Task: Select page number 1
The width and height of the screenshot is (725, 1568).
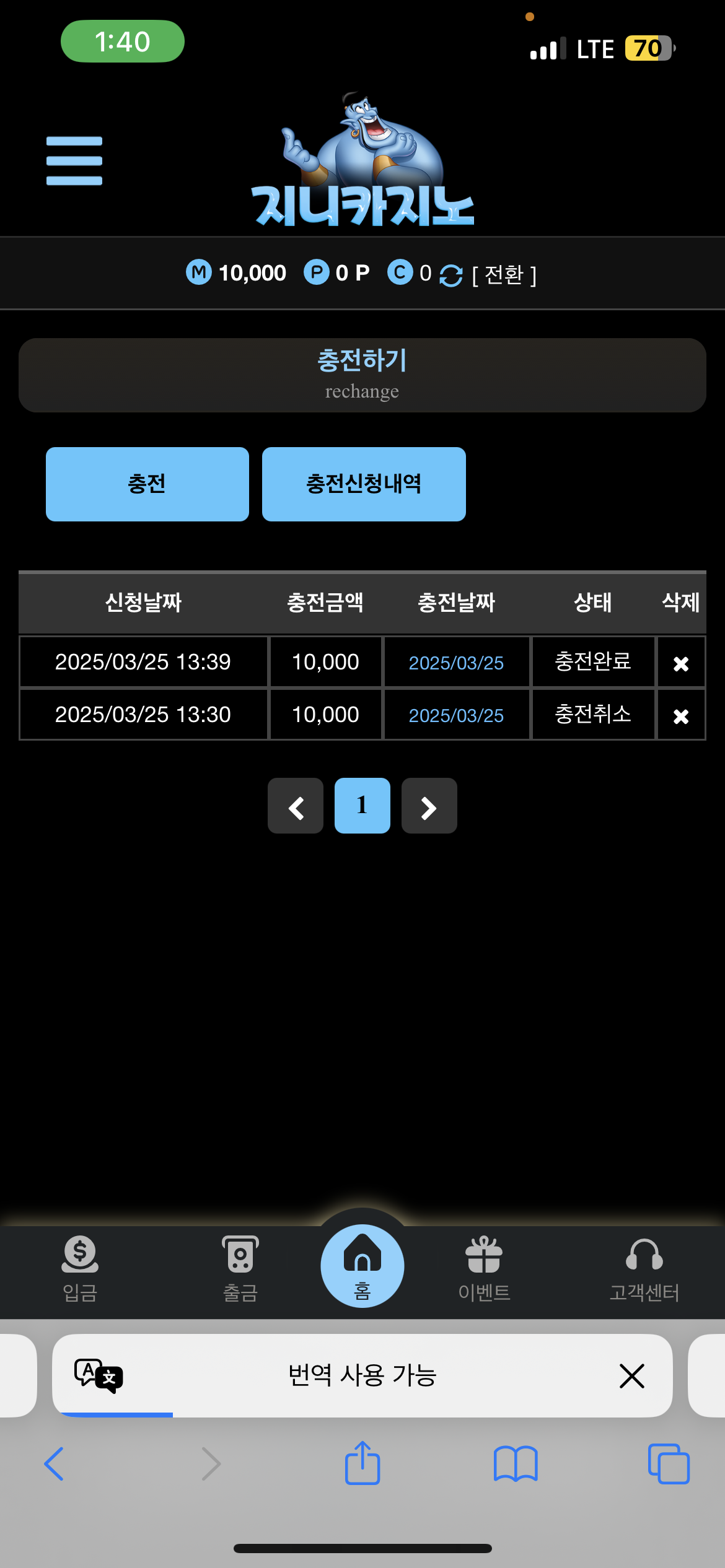Action: point(362,806)
